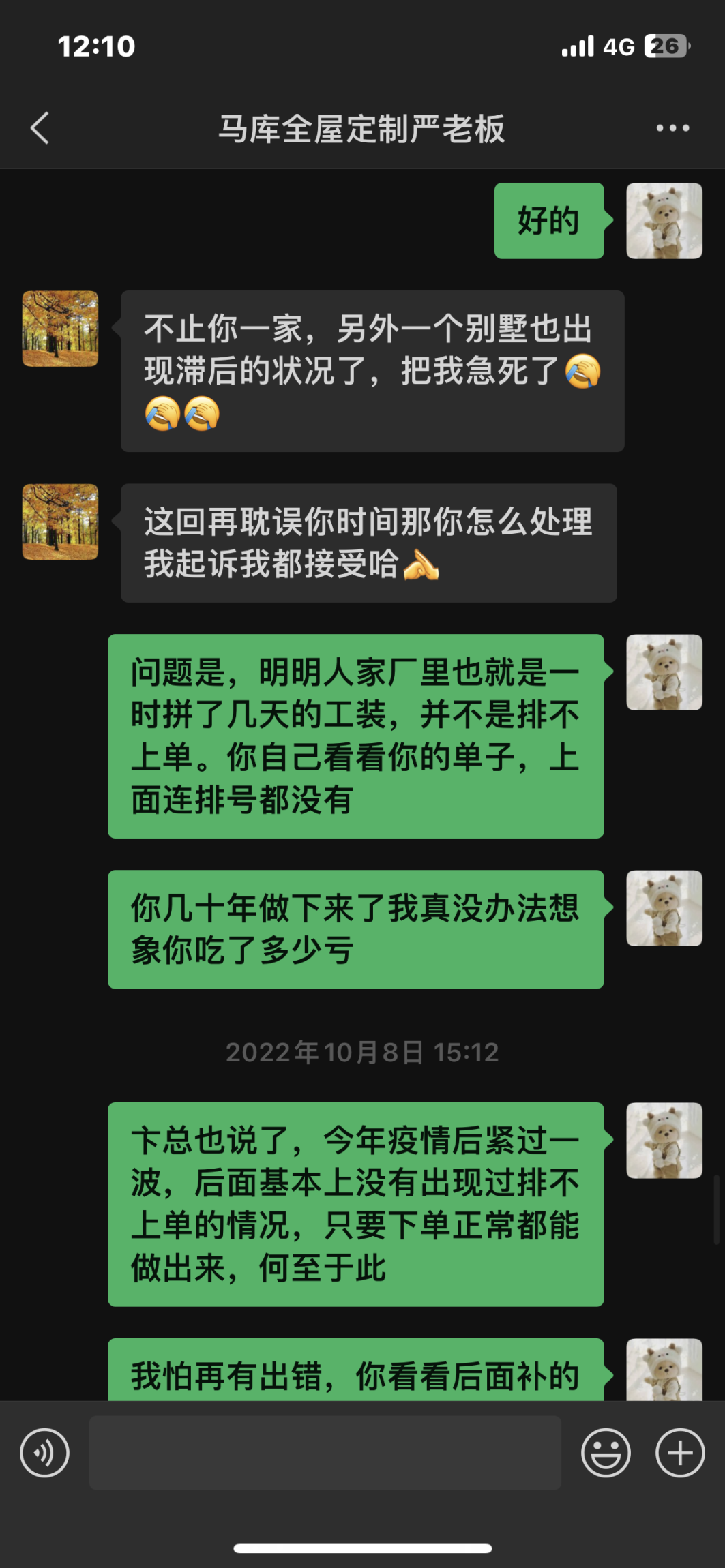Open contact avatar beside 不止你一家 message
Image resolution: width=725 pixels, height=1568 pixels.
pyautogui.click(x=61, y=329)
